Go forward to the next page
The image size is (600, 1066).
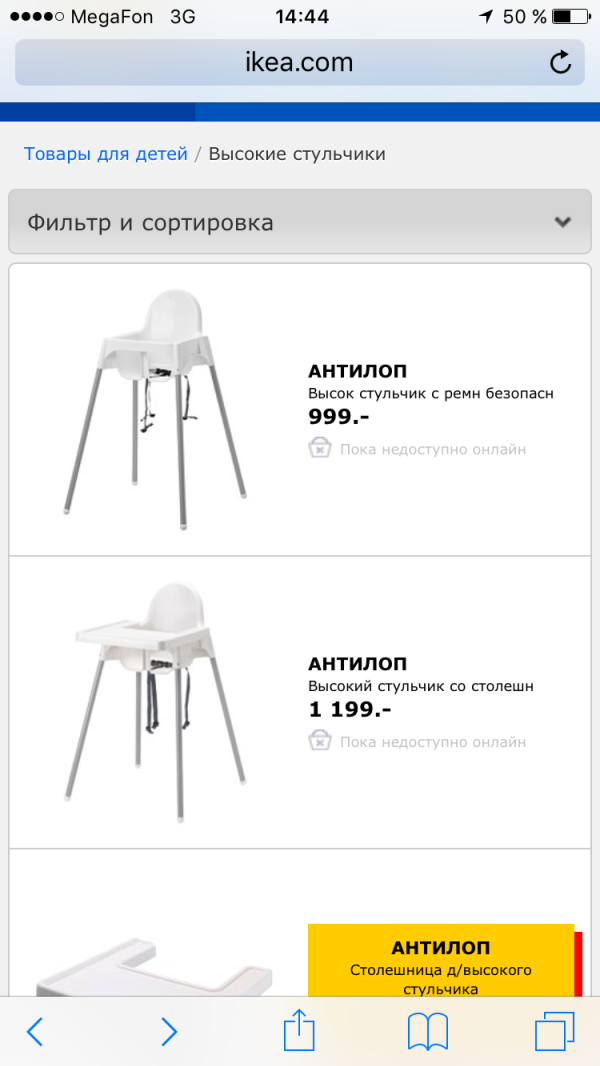coord(169,1031)
